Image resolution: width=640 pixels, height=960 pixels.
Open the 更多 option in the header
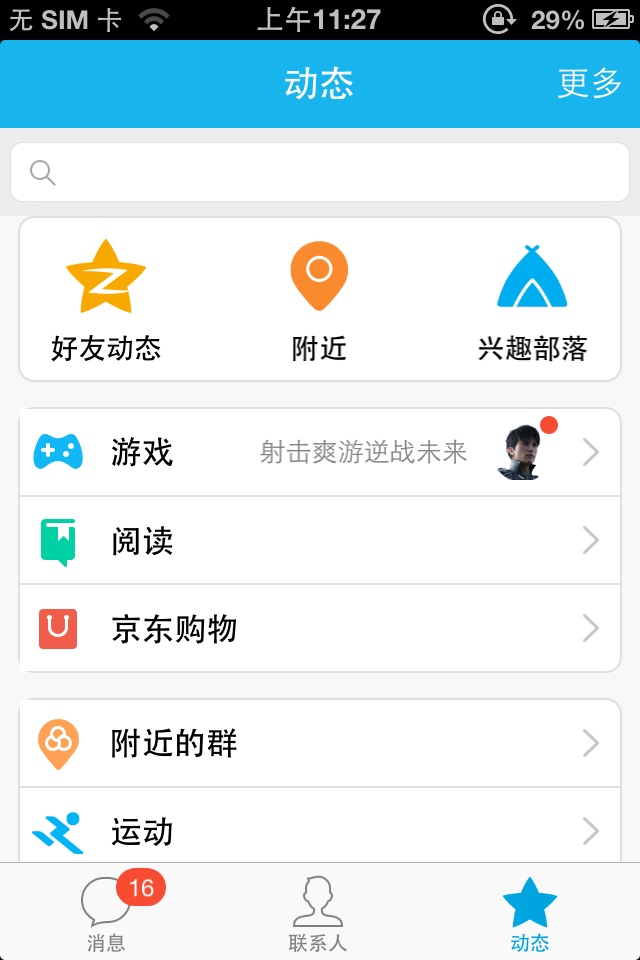click(589, 84)
